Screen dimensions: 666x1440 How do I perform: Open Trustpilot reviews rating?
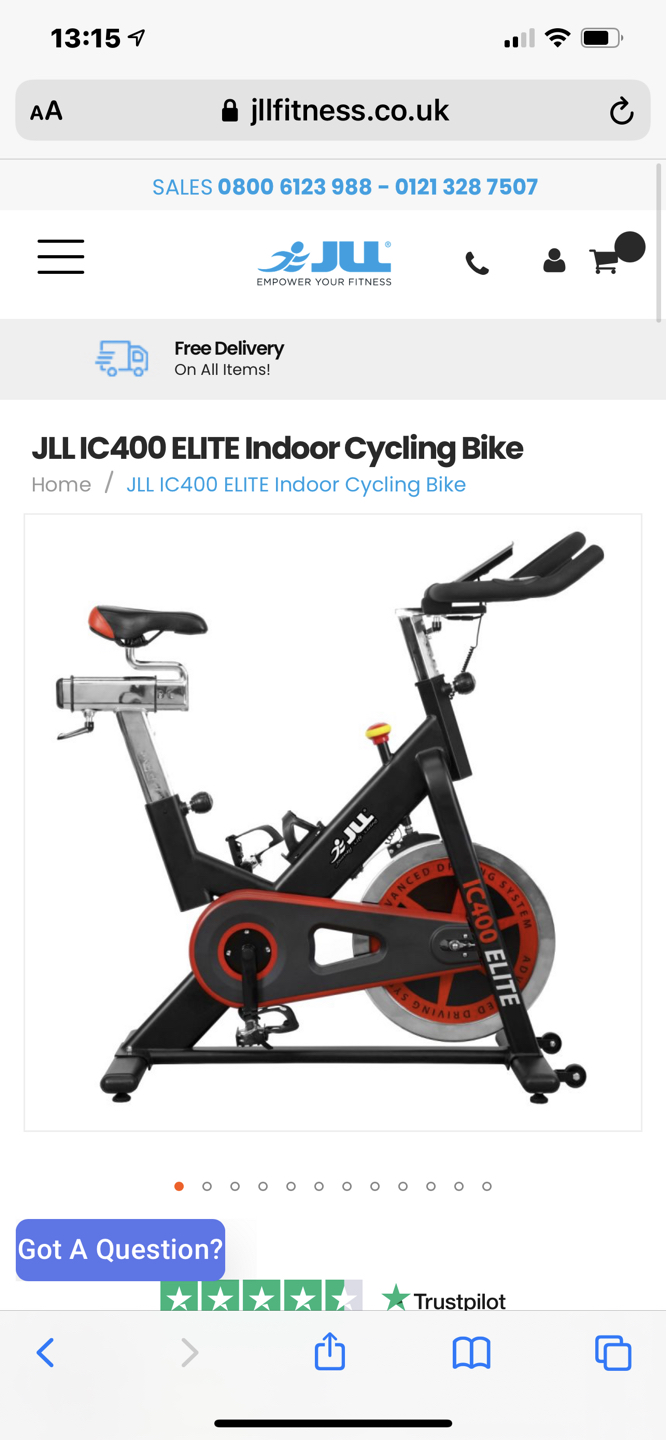point(333,1298)
